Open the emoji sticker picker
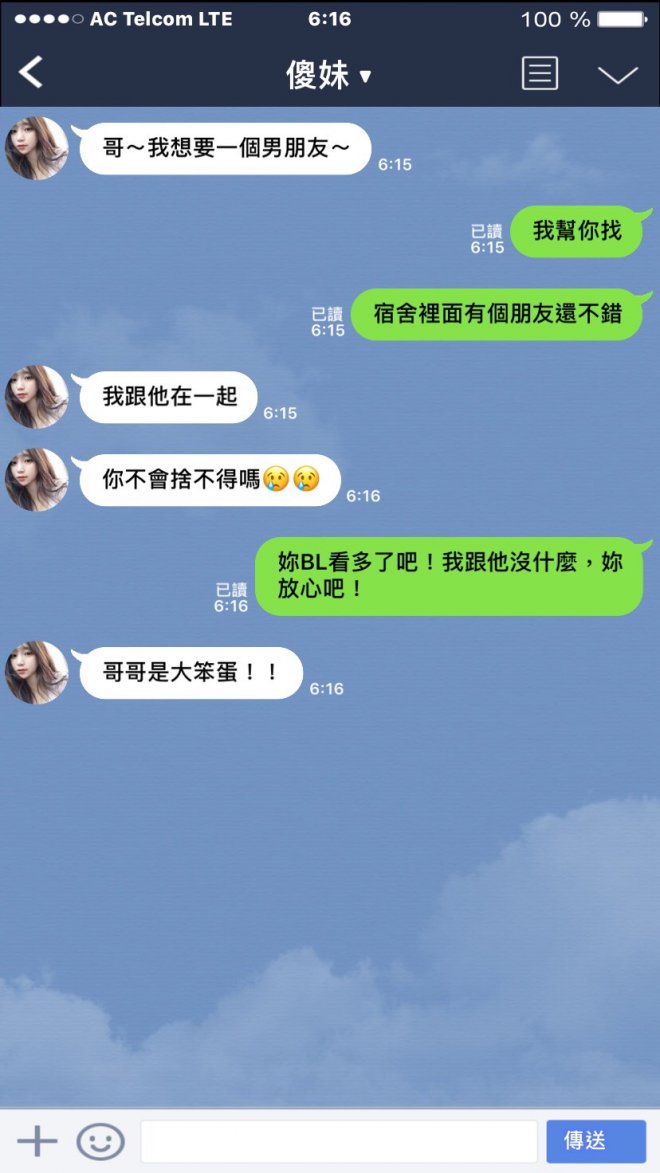The width and height of the screenshot is (660, 1173). pos(100,1141)
